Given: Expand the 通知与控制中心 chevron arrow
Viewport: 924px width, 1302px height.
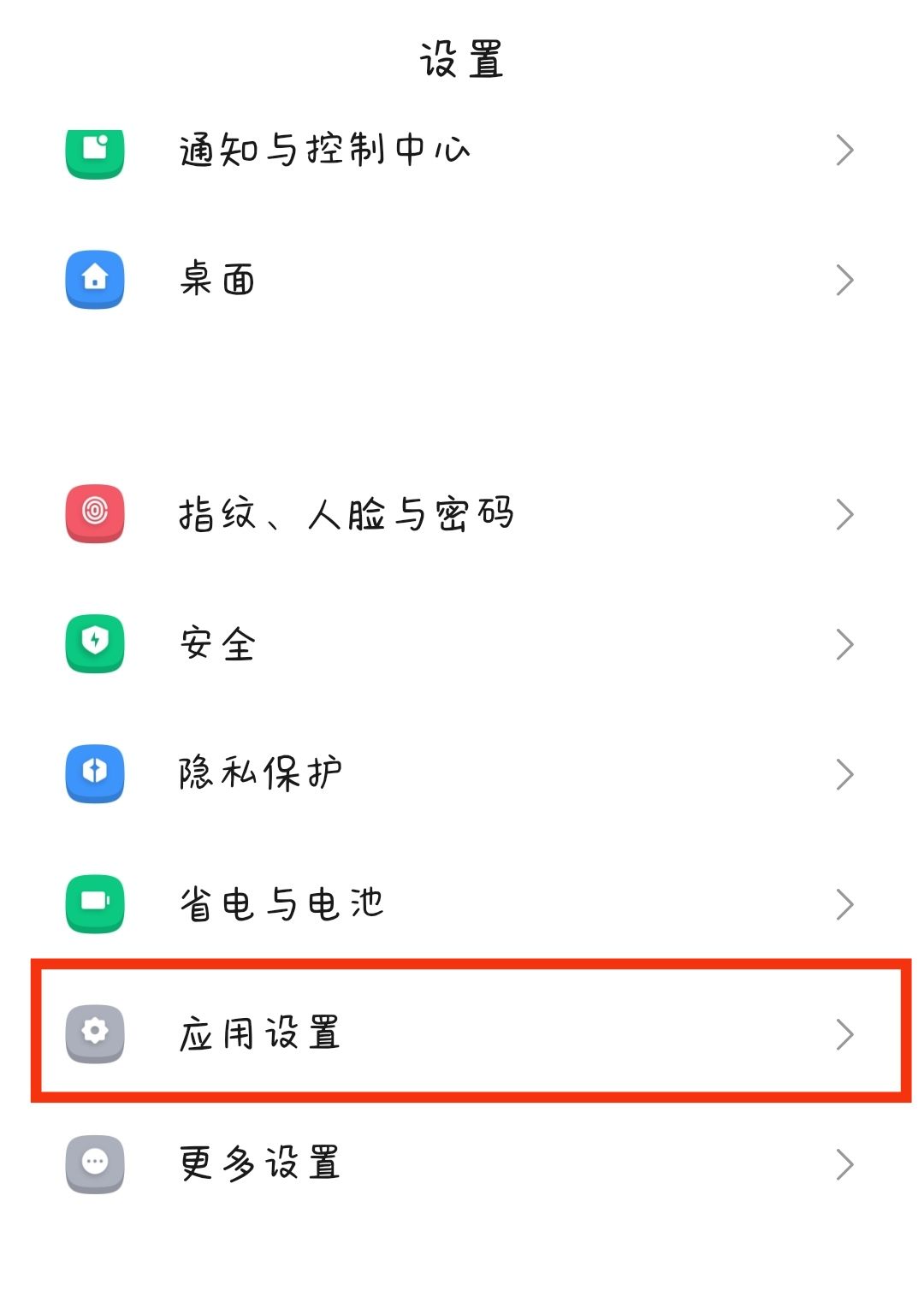Looking at the screenshot, I should [x=845, y=149].
